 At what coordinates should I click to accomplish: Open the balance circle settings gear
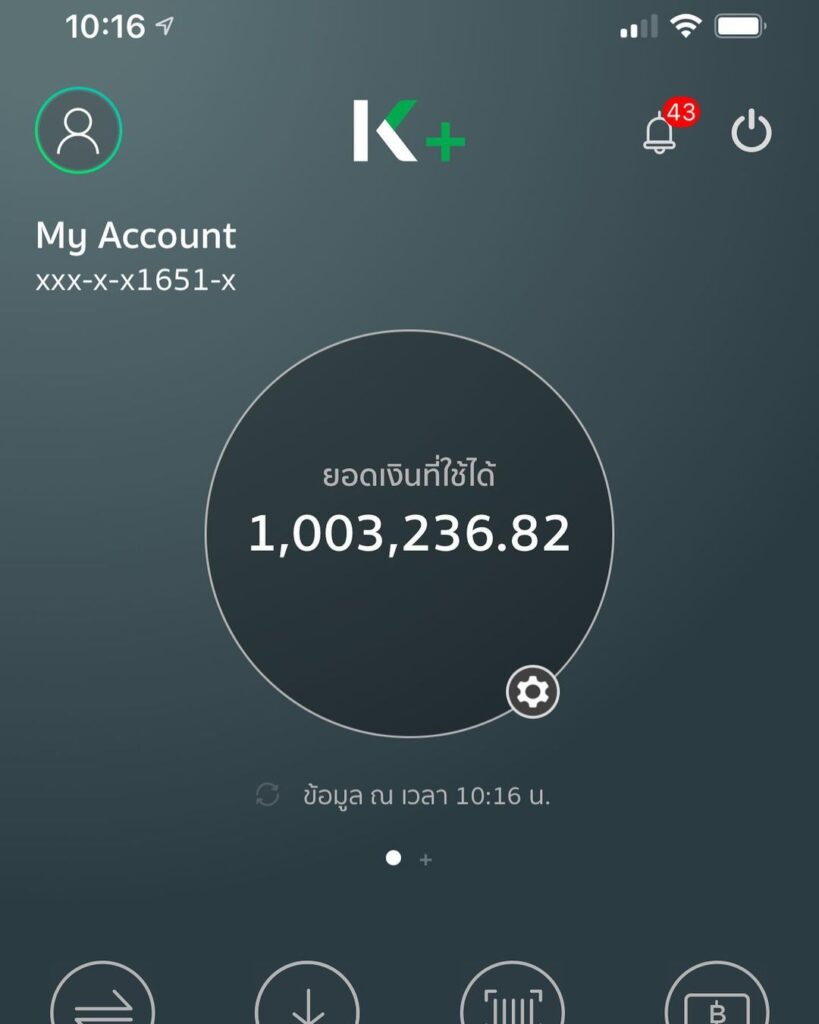(532, 691)
